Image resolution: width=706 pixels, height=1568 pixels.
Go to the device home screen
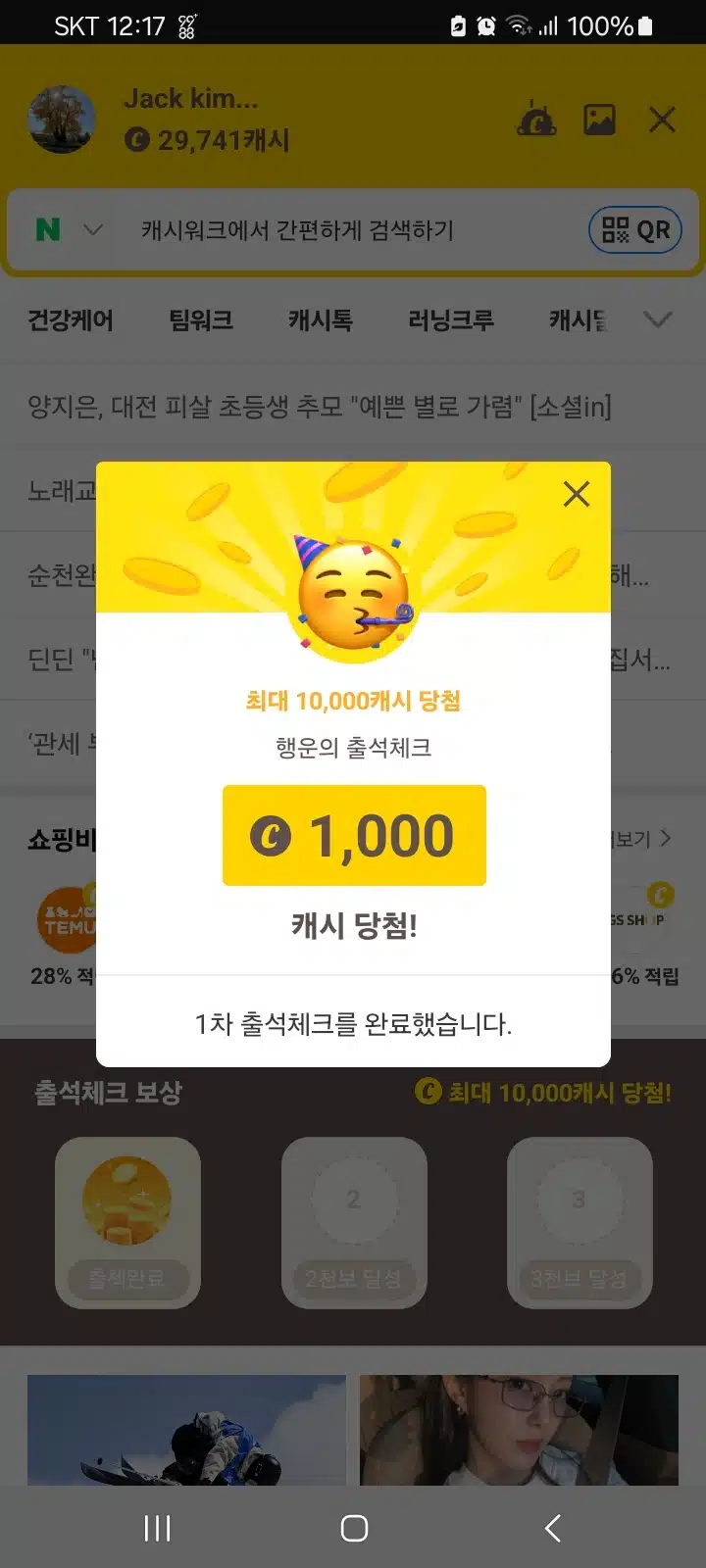(354, 1528)
